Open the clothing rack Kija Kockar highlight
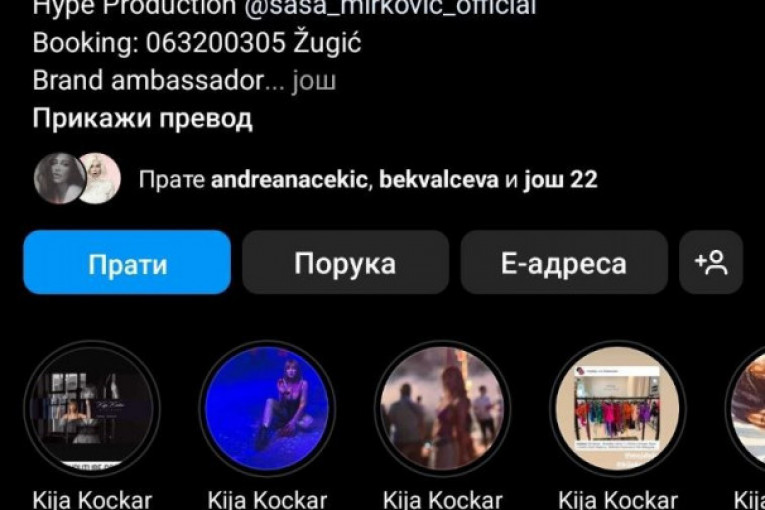The height and width of the screenshot is (510, 765). (618, 409)
